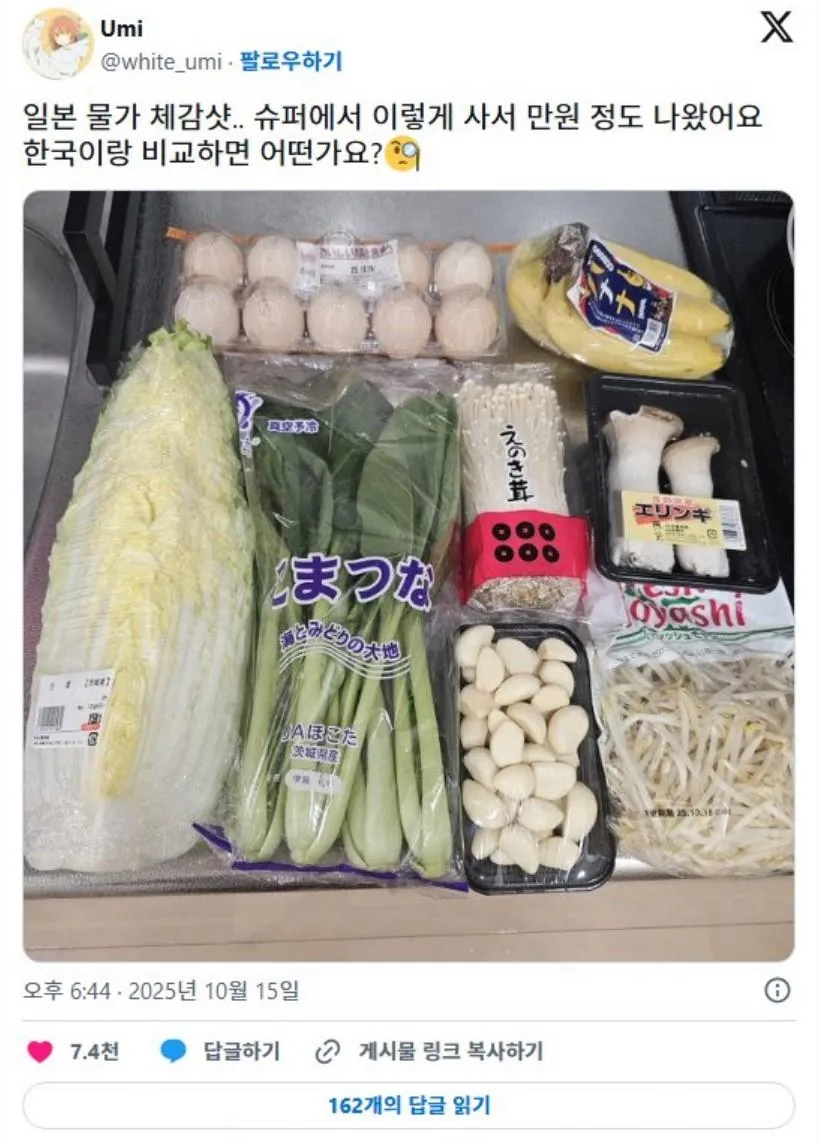Image resolution: width=819 pixels, height=1141 pixels.
Task: Copy the post link with 게시물 링크 복사하기
Action: click(429, 1051)
